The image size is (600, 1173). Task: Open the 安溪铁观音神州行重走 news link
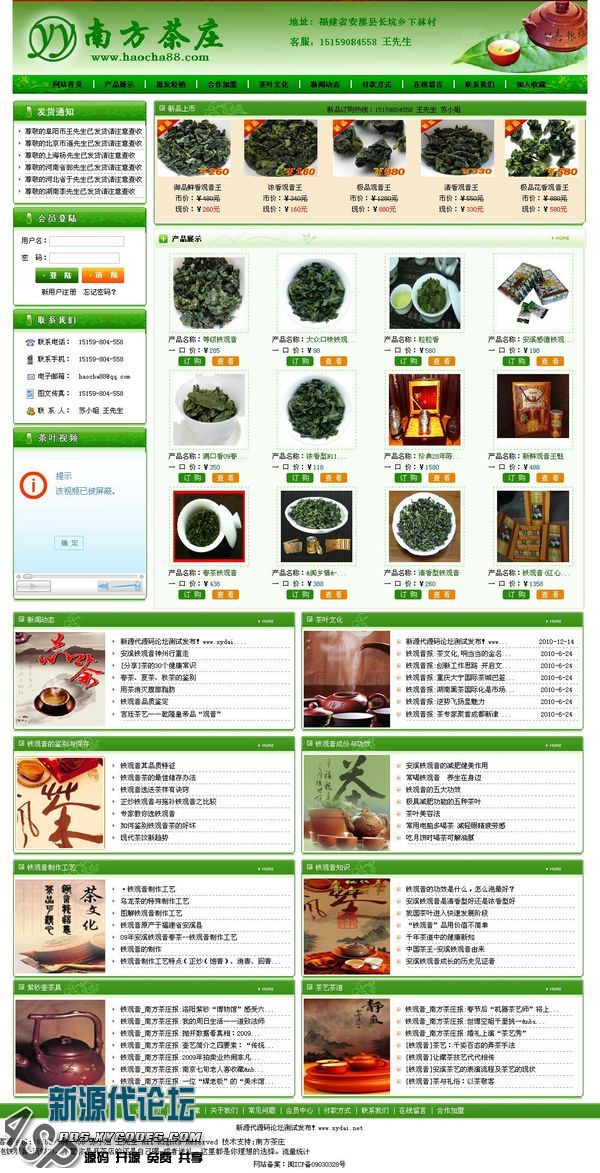pos(154,653)
